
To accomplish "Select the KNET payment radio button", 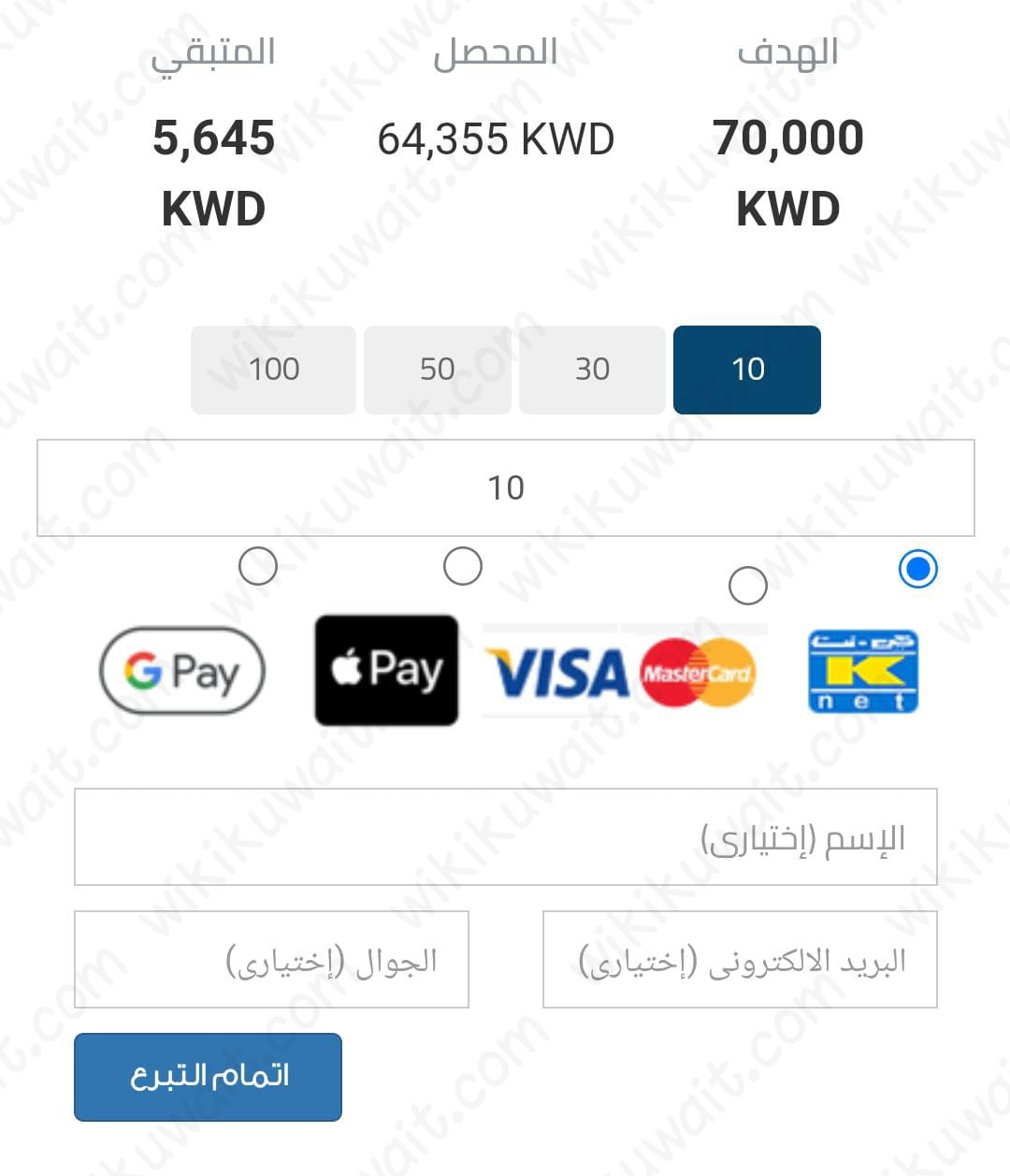I will 917,569.
